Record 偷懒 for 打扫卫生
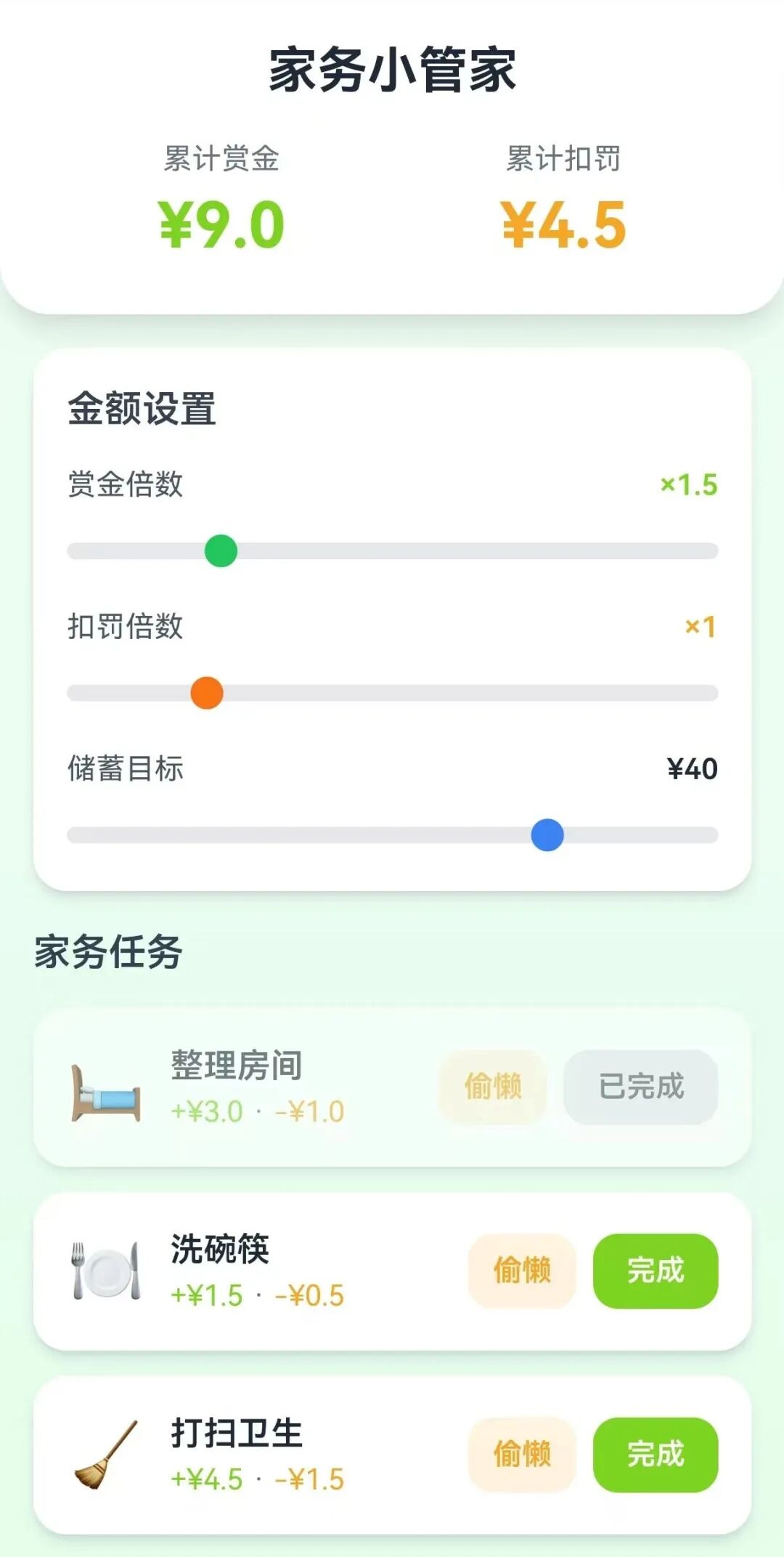784x1557 pixels. pos(522,1455)
